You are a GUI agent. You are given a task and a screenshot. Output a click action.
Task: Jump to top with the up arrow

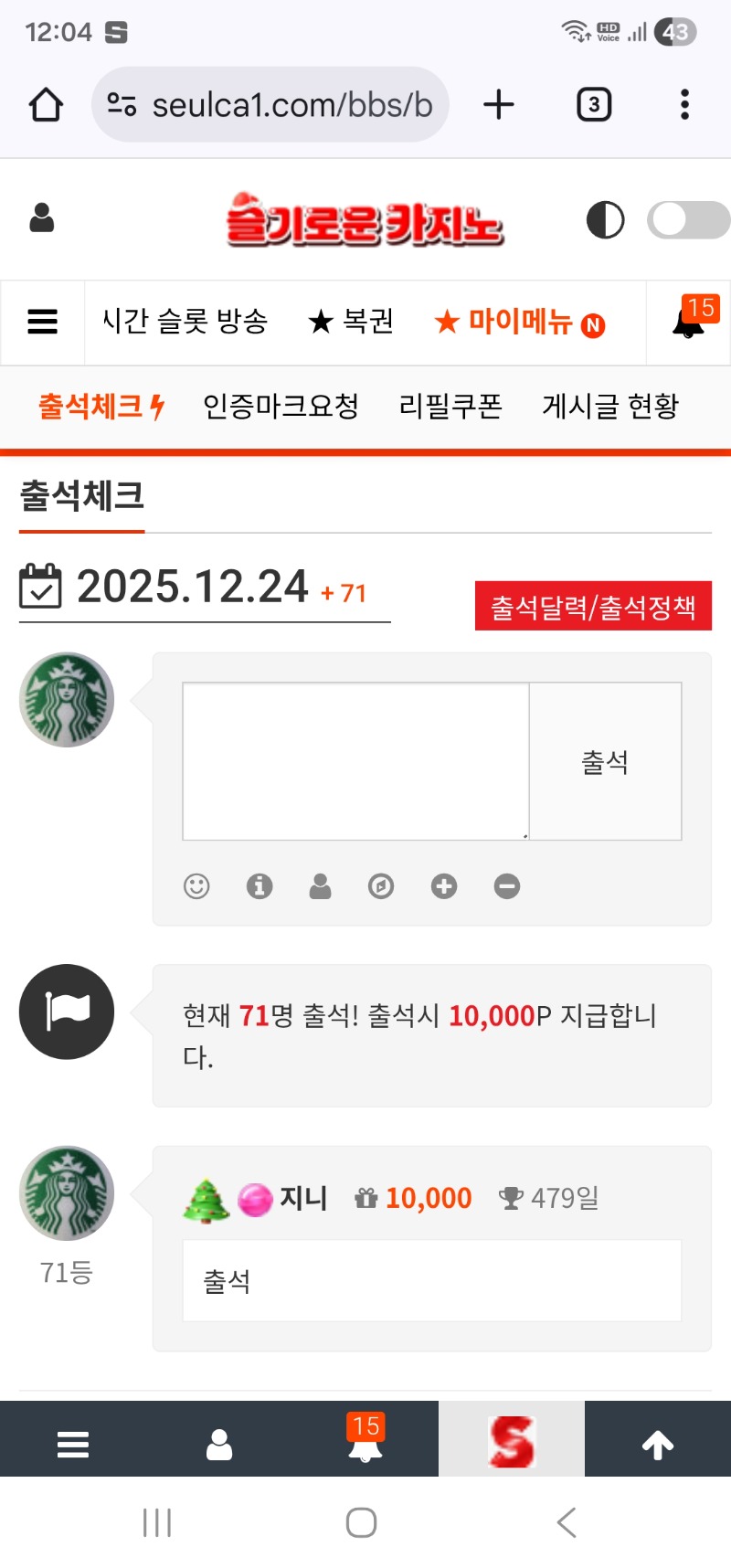tap(658, 1445)
